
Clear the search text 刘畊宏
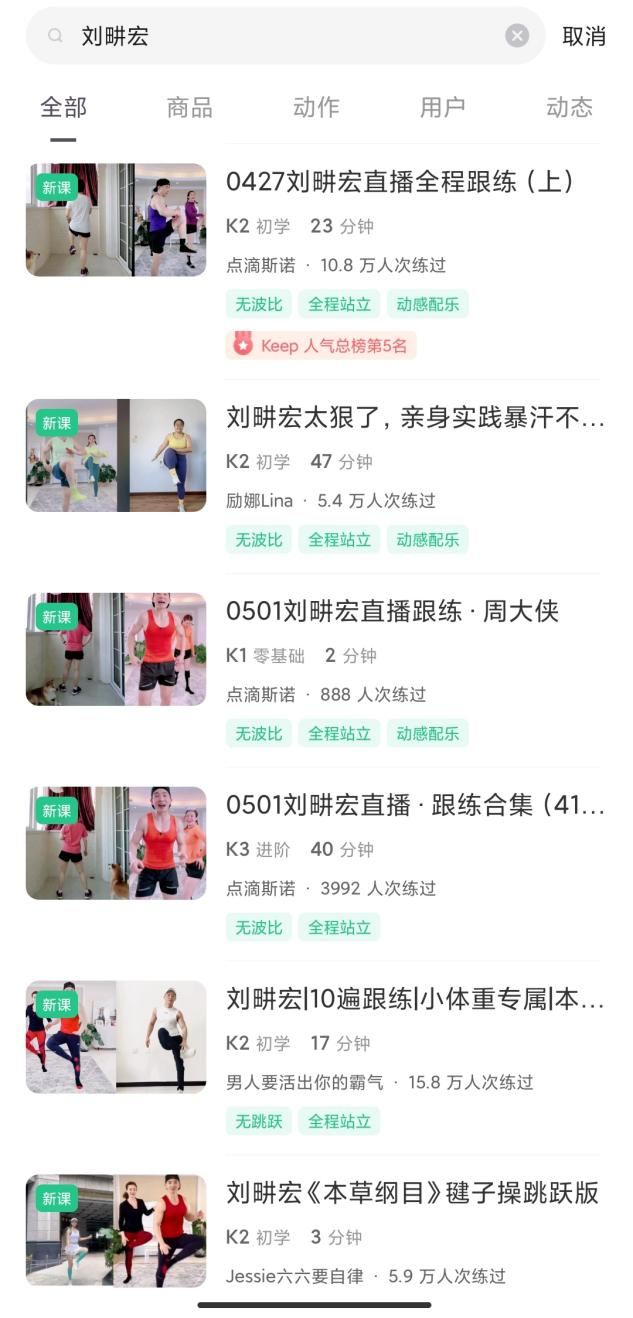517,36
